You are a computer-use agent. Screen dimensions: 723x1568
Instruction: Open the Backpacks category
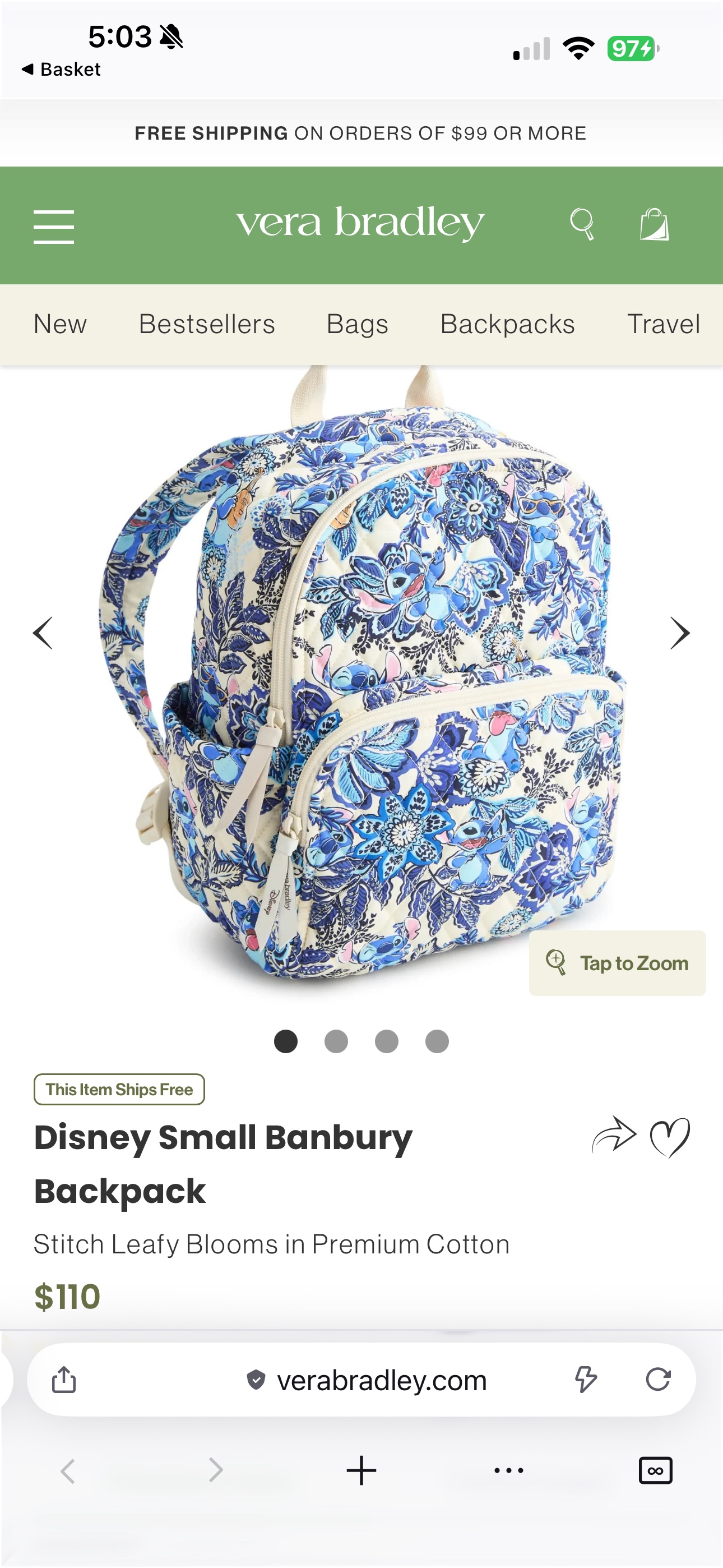coord(508,324)
